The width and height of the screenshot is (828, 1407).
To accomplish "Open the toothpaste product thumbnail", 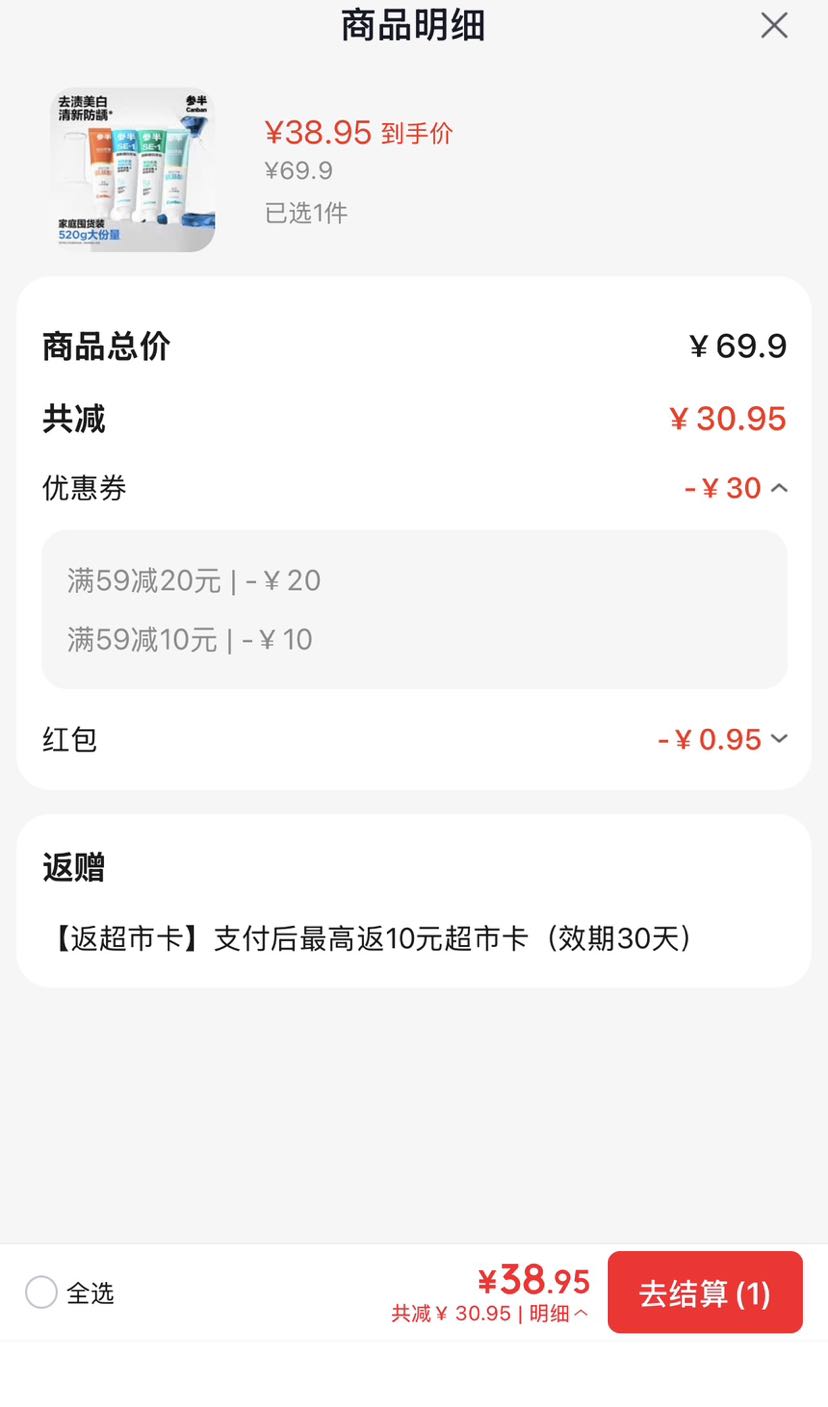I will coord(133,170).
